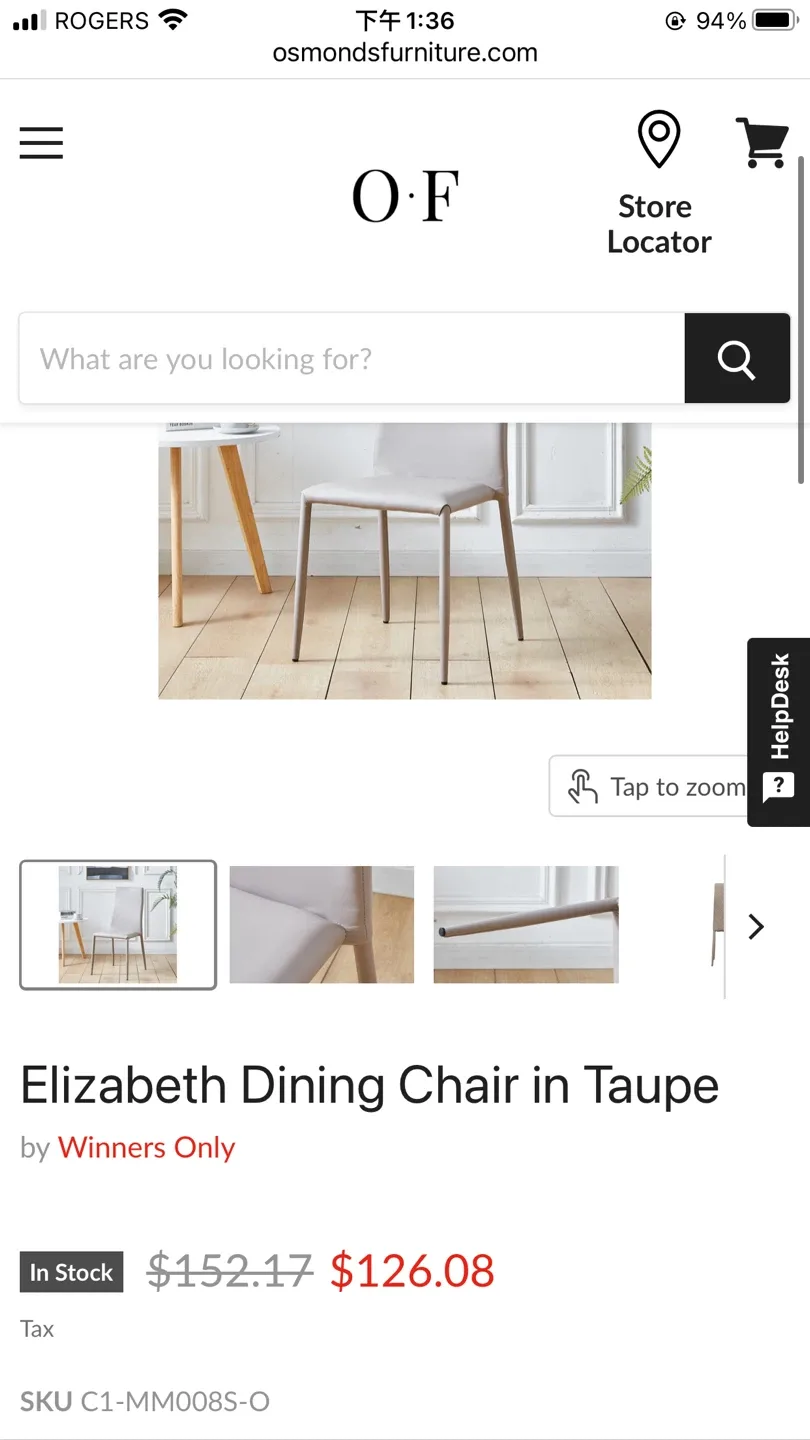
Task: Expand the thumbnail carousel with right chevron
Action: (x=755, y=927)
